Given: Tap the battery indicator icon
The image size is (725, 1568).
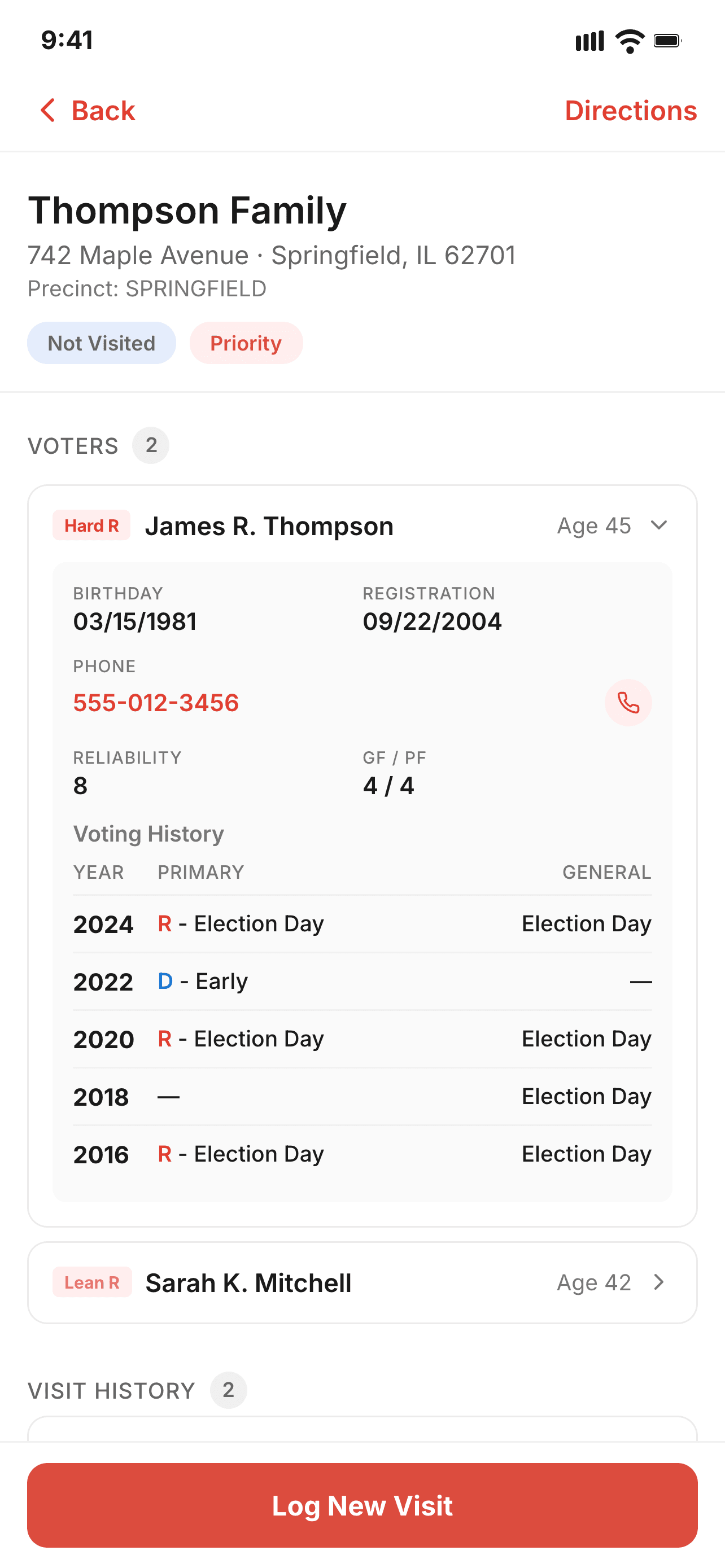Looking at the screenshot, I should coord(668,41).
